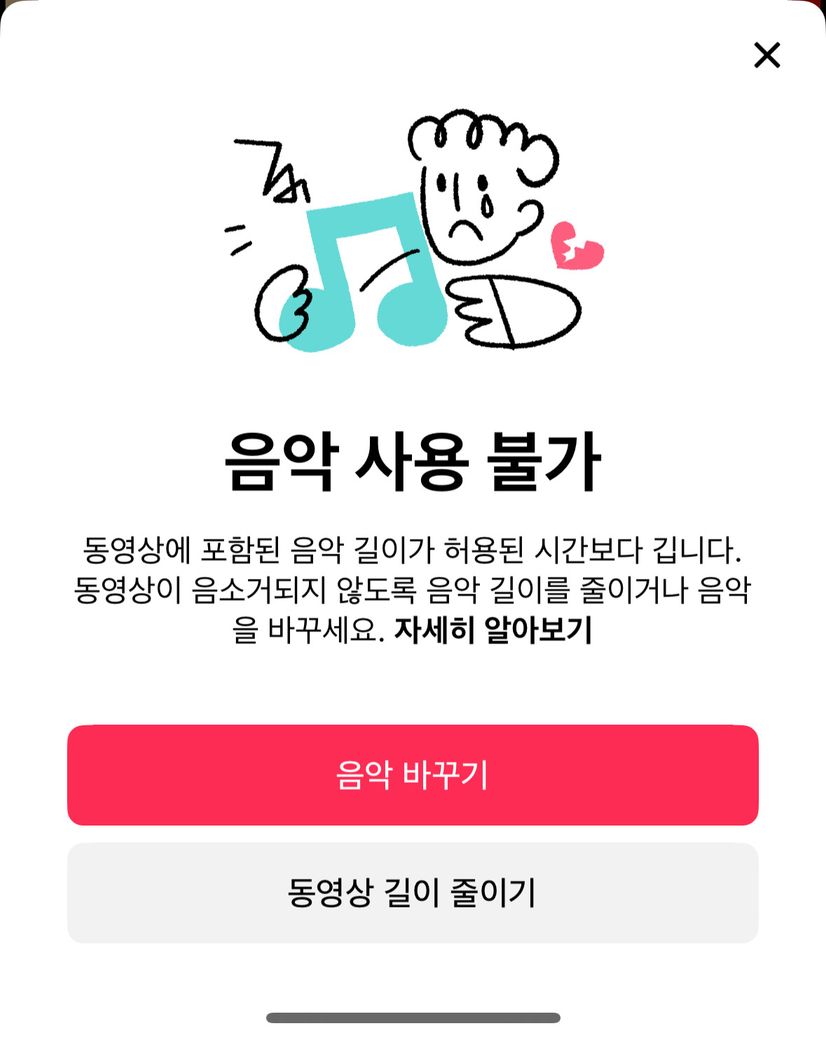Viewport: 826px width, 1040px height.
Task: Select 동영상 길이 줄이기
Action: pyautogui.click(x=412, y=892)
